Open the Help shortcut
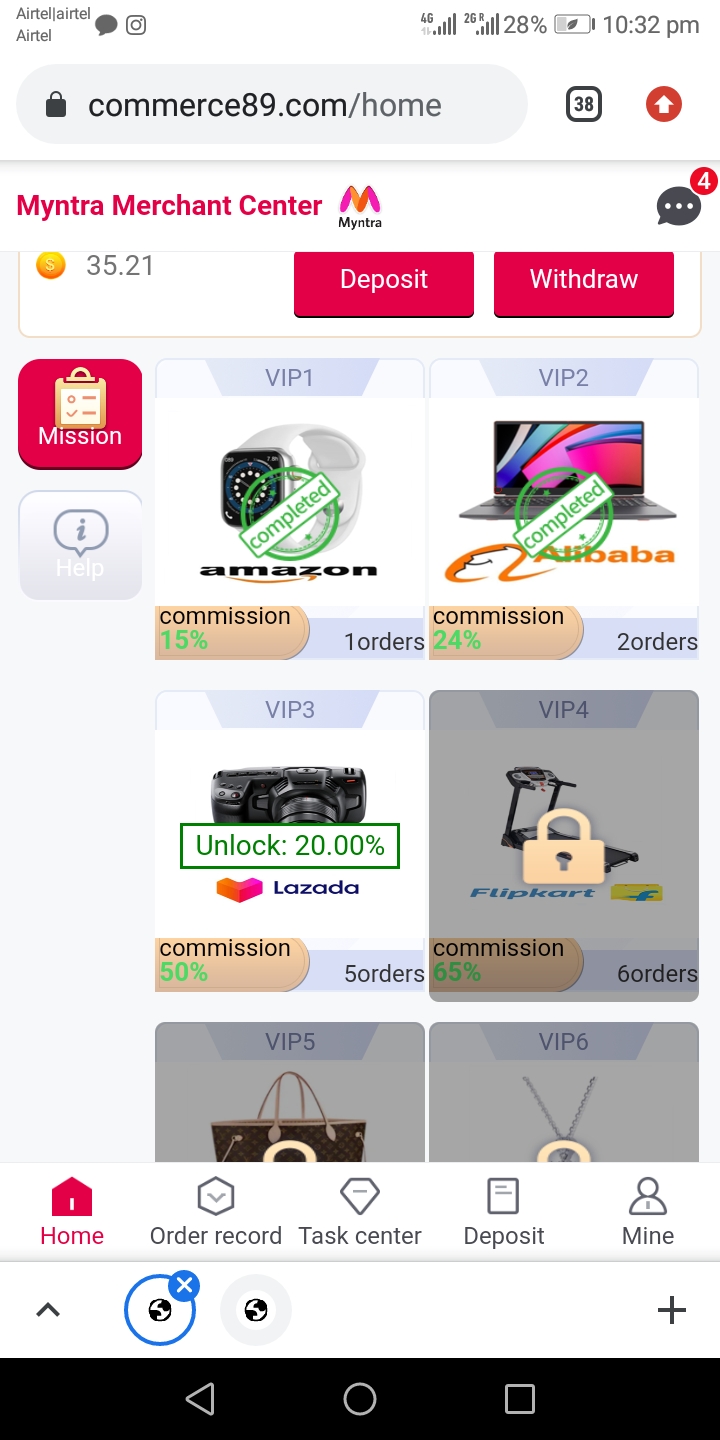The width and height of the screenshot is (720, 1440). point(80,545)
